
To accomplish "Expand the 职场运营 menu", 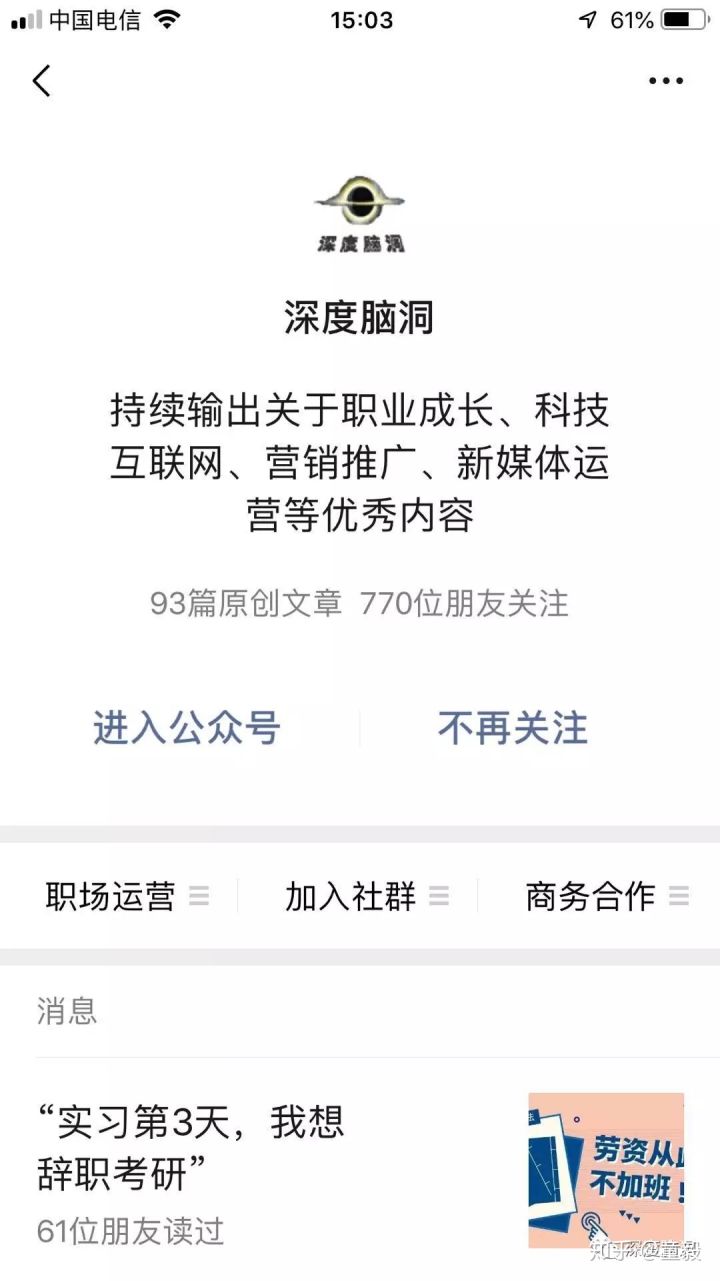I will [x=126, y=896].
